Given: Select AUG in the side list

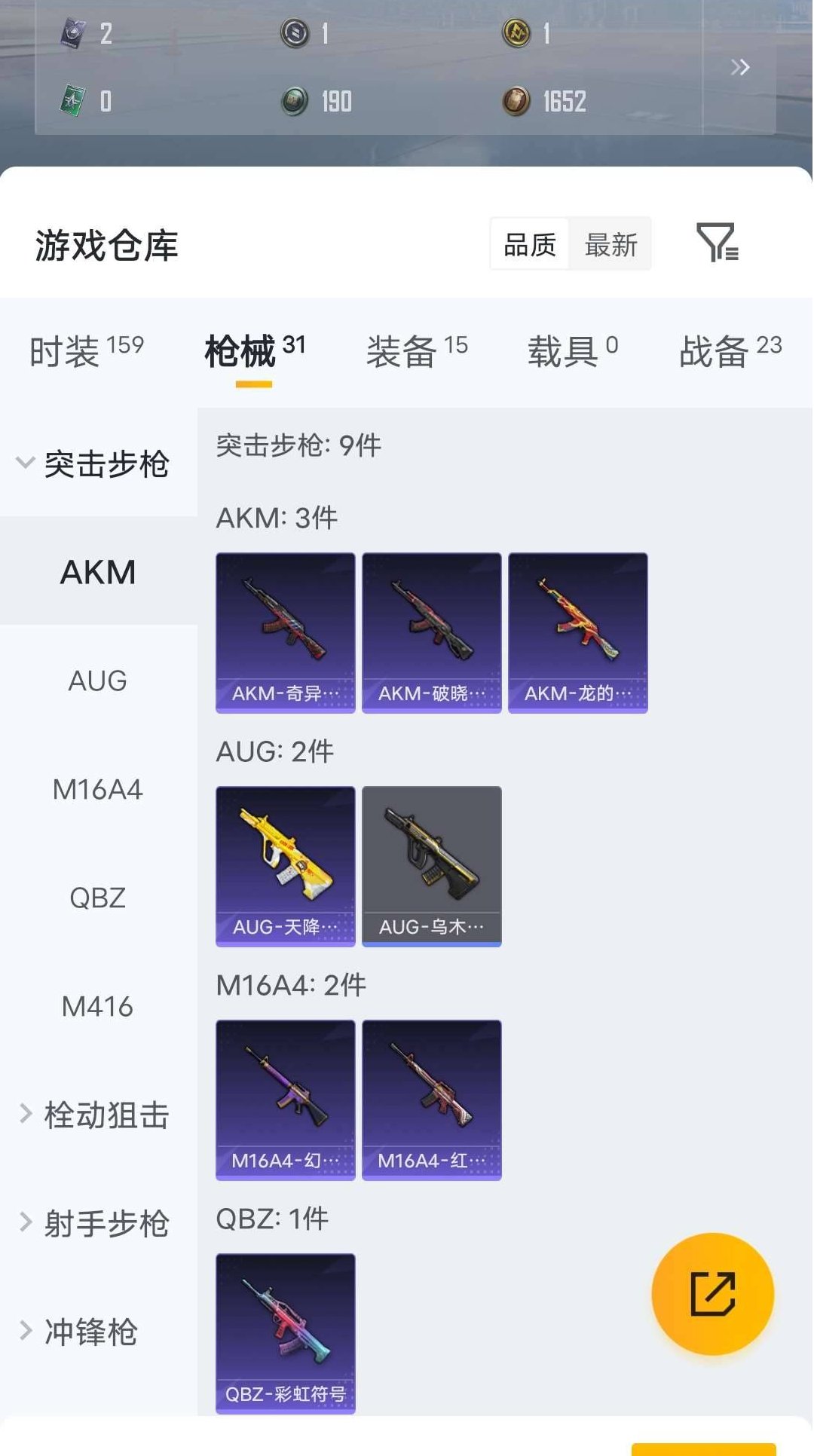Looking at the screenshot, I should pyautogui.click(x=98, y=681).
